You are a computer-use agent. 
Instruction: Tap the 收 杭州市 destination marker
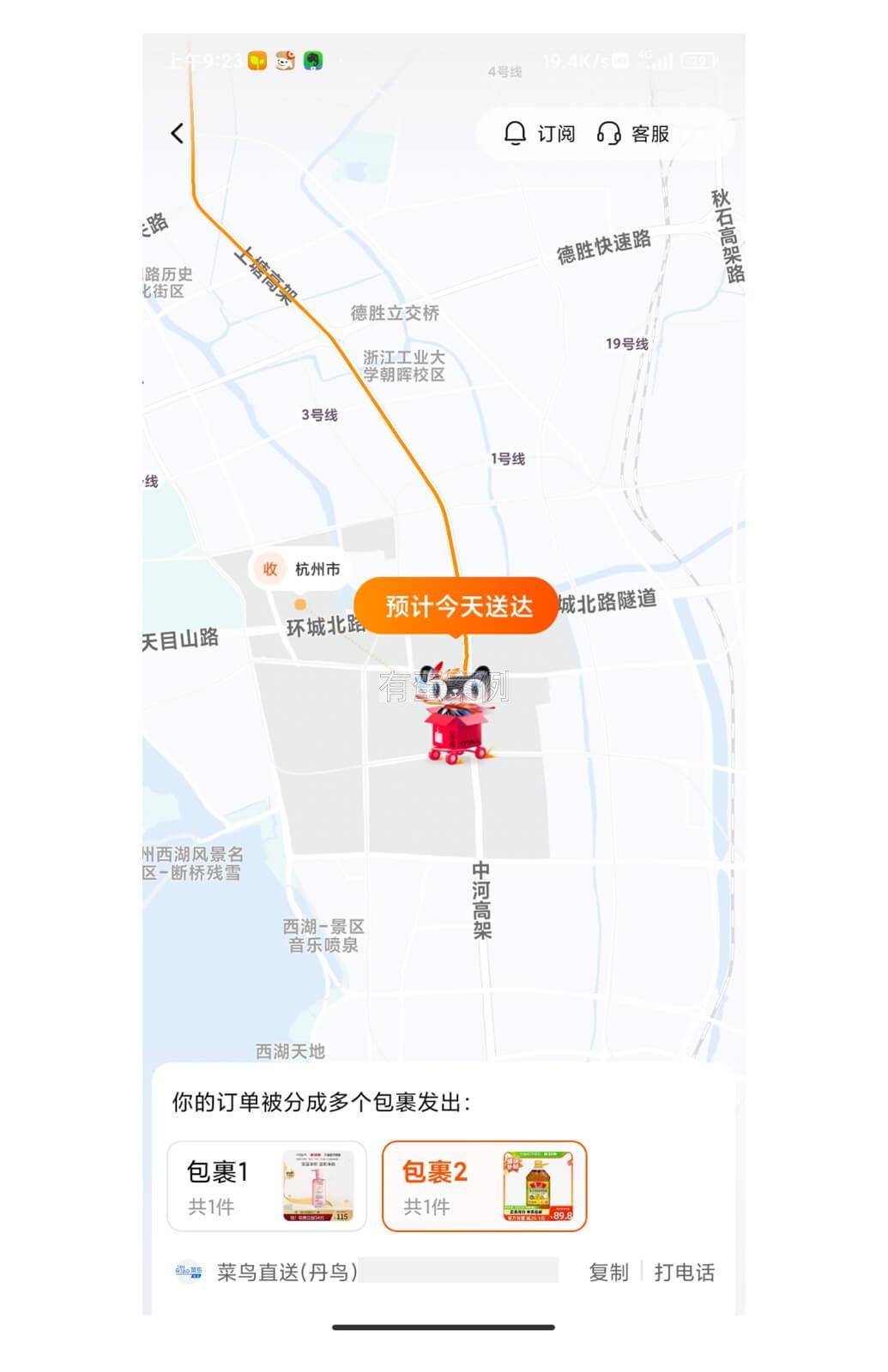(x=297, y=569)
